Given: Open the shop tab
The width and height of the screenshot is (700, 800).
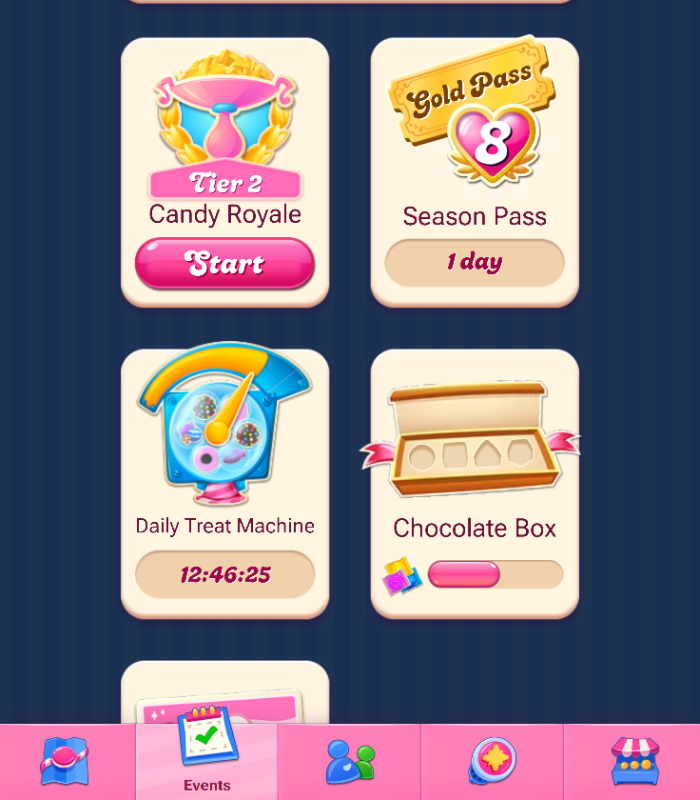Looking at the screenshot, I should point(634,762).
